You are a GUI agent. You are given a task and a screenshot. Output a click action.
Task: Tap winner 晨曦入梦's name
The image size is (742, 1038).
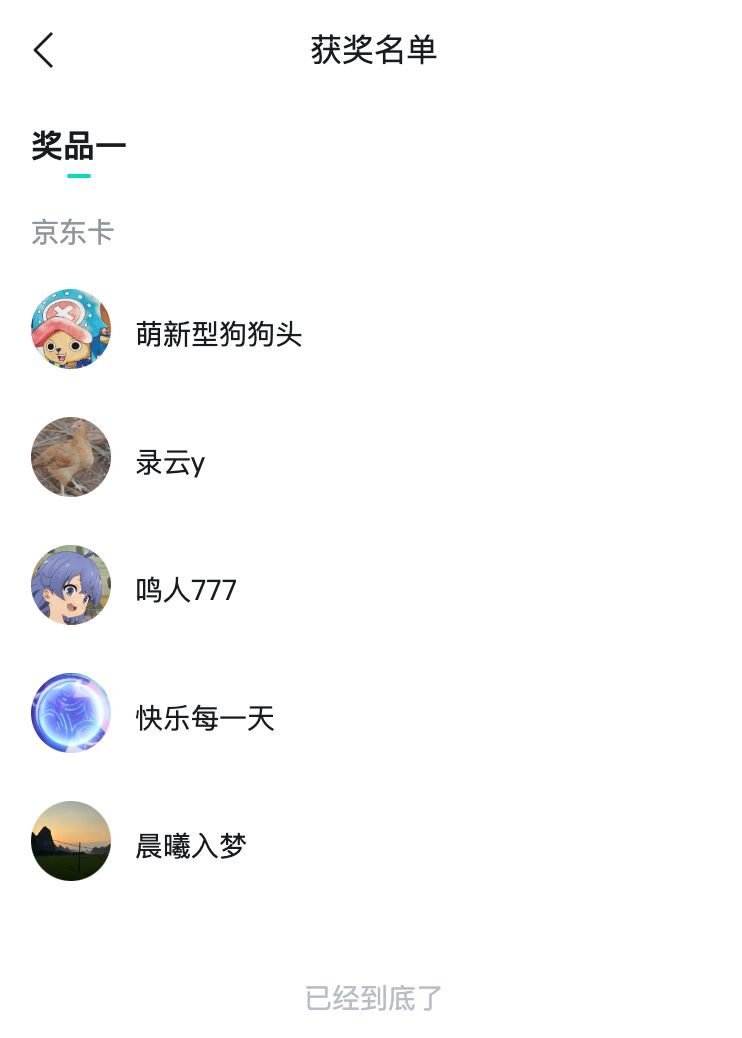pyautogui.click(x=188, y=846)
